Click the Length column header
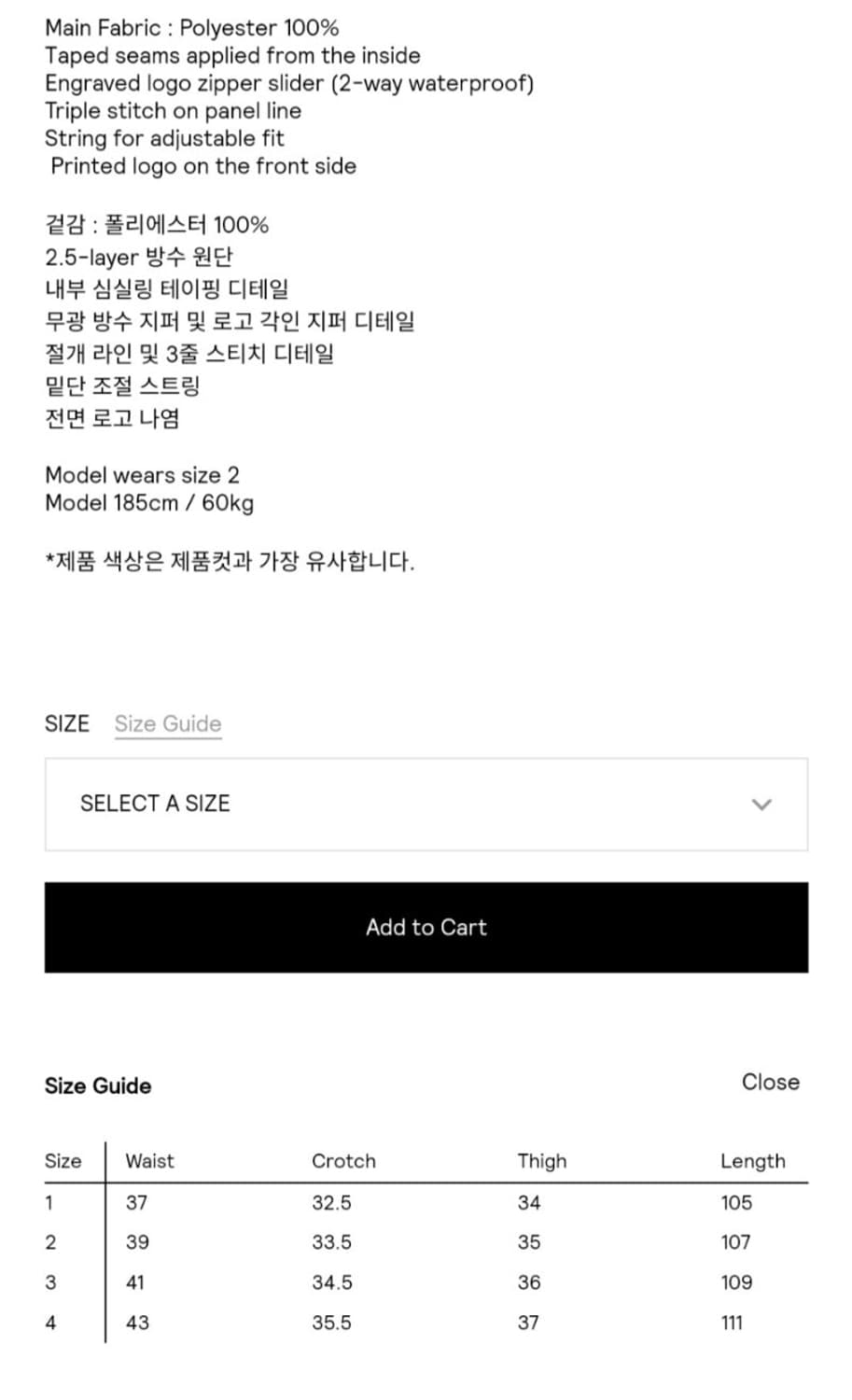 [753, 1161]
